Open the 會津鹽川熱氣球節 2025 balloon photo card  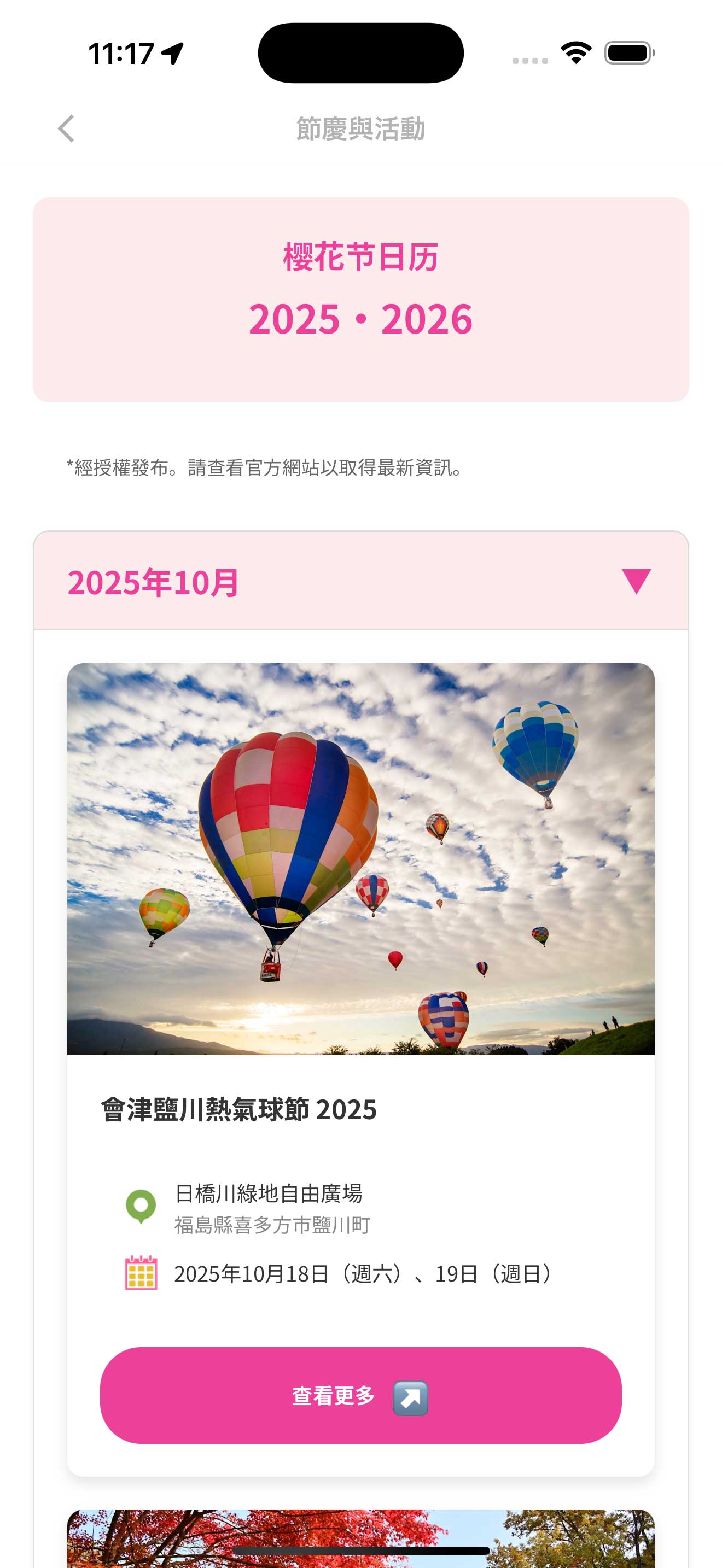360,859
